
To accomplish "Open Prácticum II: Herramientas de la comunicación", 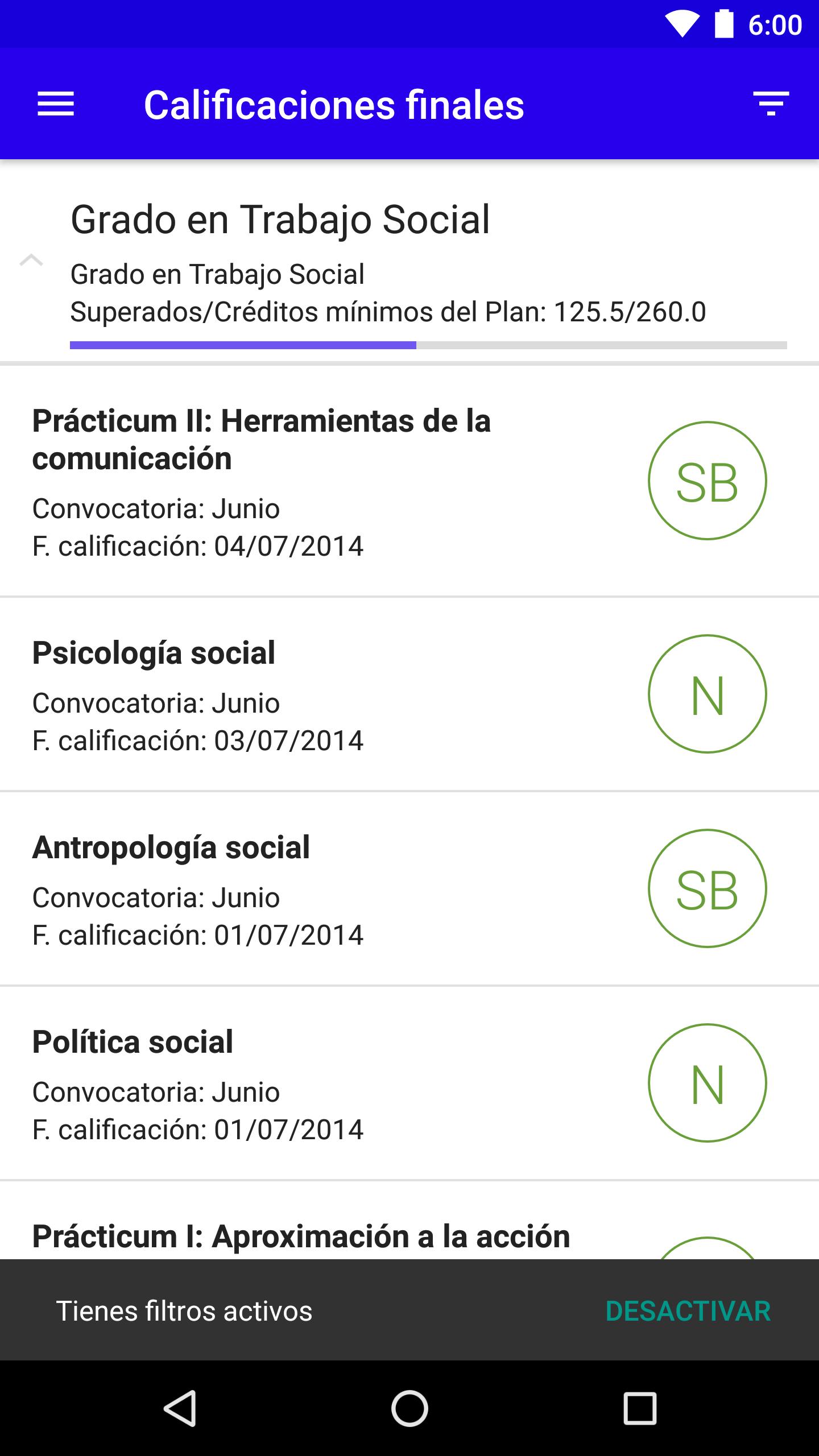I will [409, 481].
